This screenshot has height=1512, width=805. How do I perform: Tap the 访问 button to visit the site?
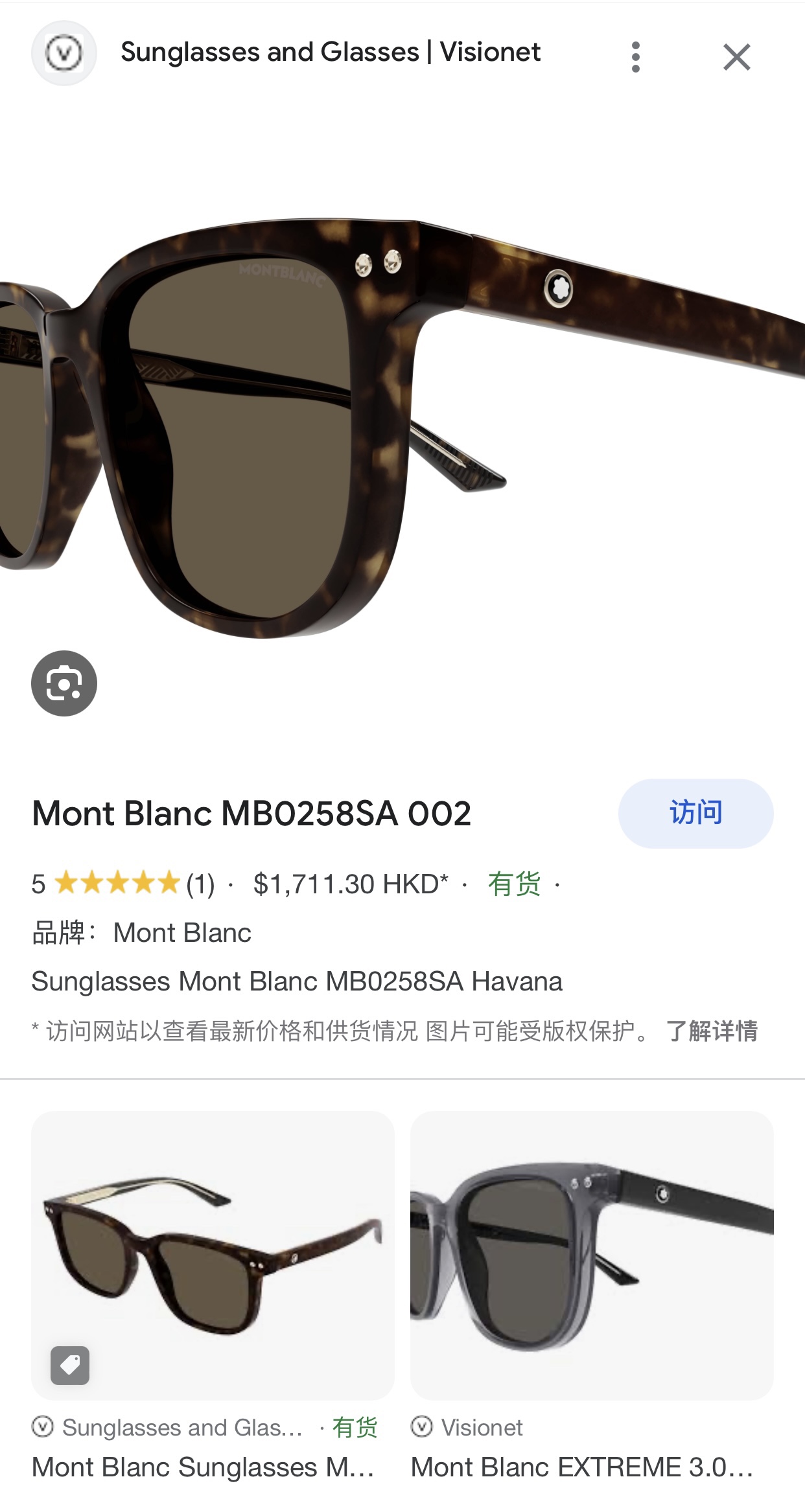point(695,813)
